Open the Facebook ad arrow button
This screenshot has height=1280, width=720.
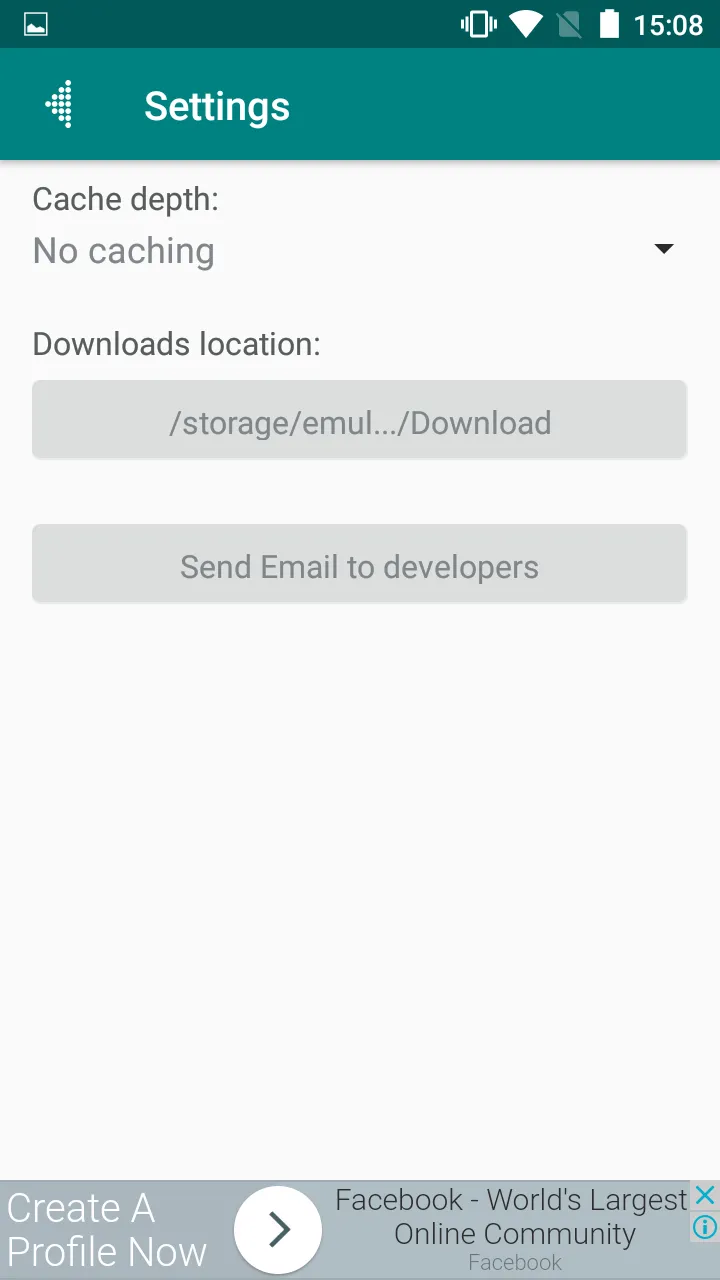(278, 1230)
